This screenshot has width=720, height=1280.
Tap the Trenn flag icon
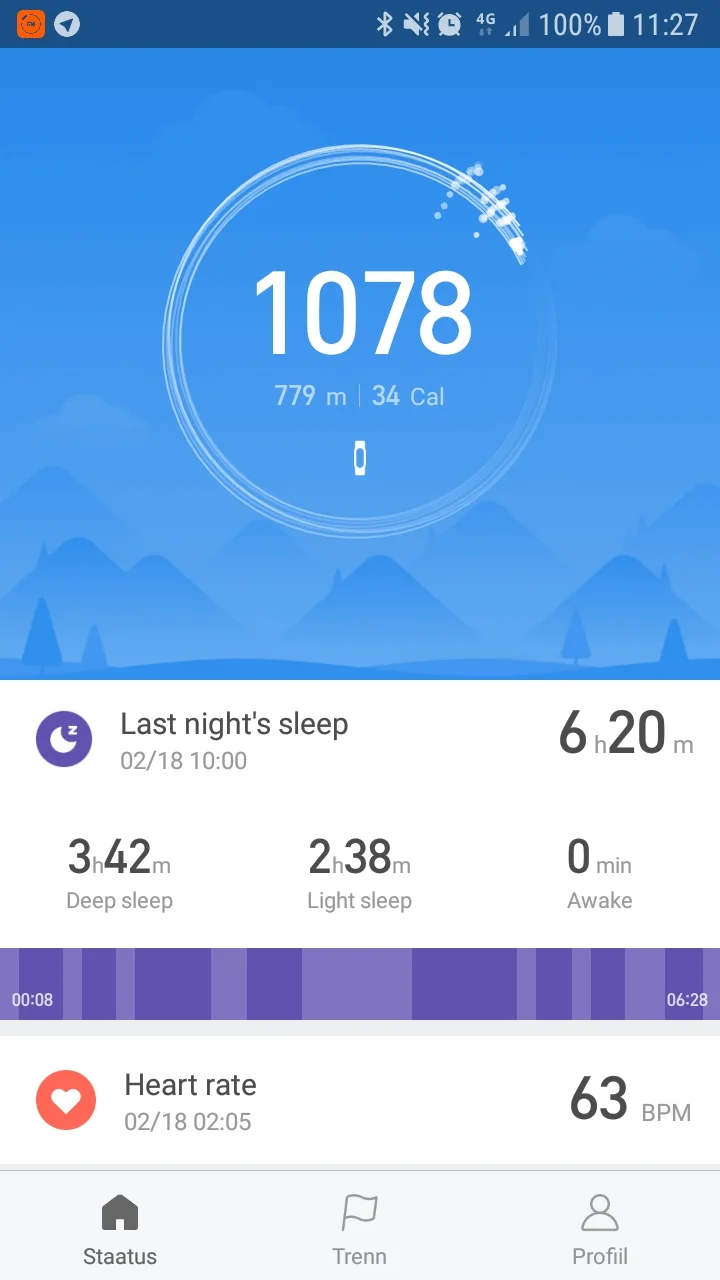(359, 1212)
